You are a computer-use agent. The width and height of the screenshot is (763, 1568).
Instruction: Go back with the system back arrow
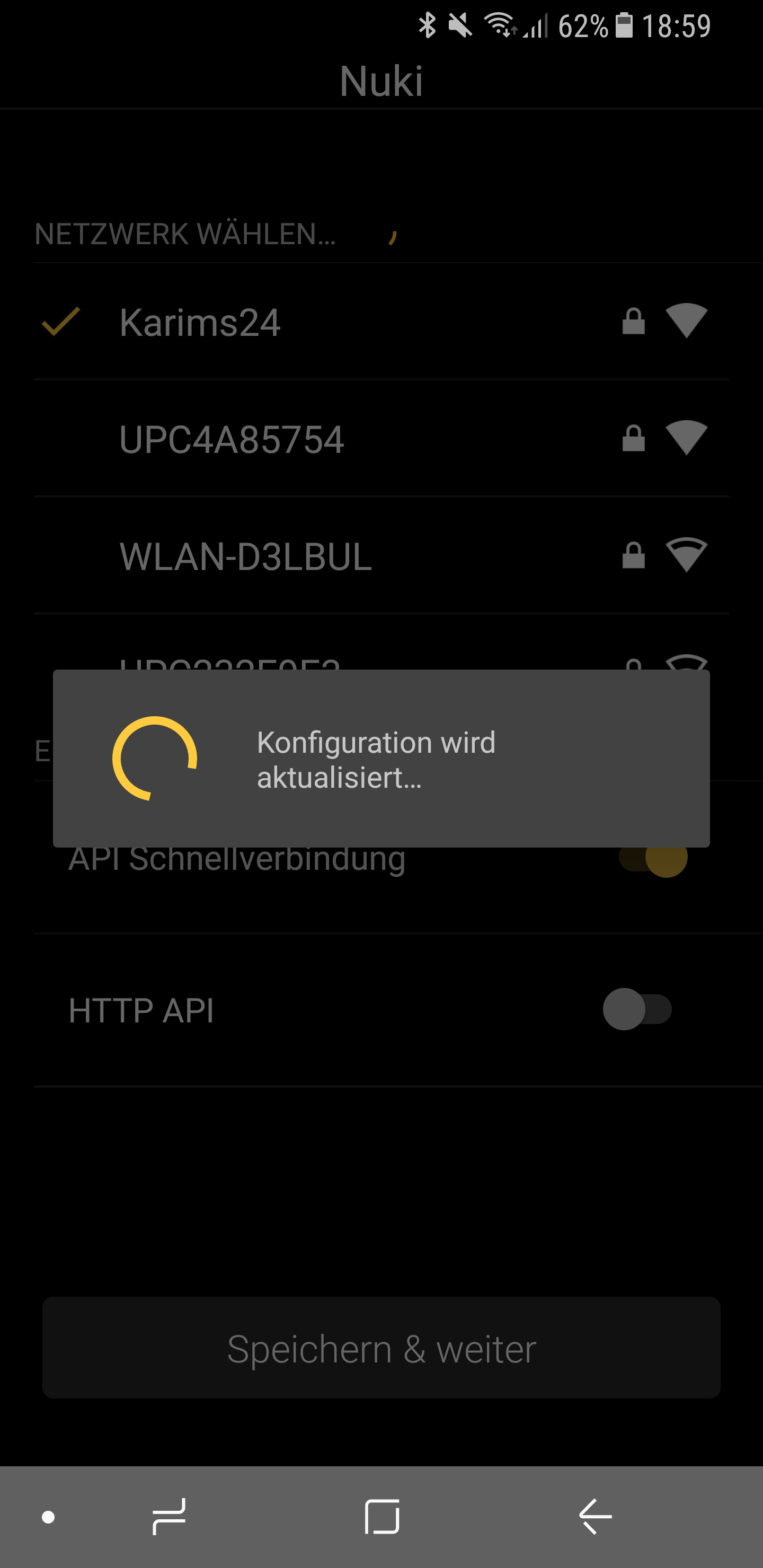(595, 1516)
